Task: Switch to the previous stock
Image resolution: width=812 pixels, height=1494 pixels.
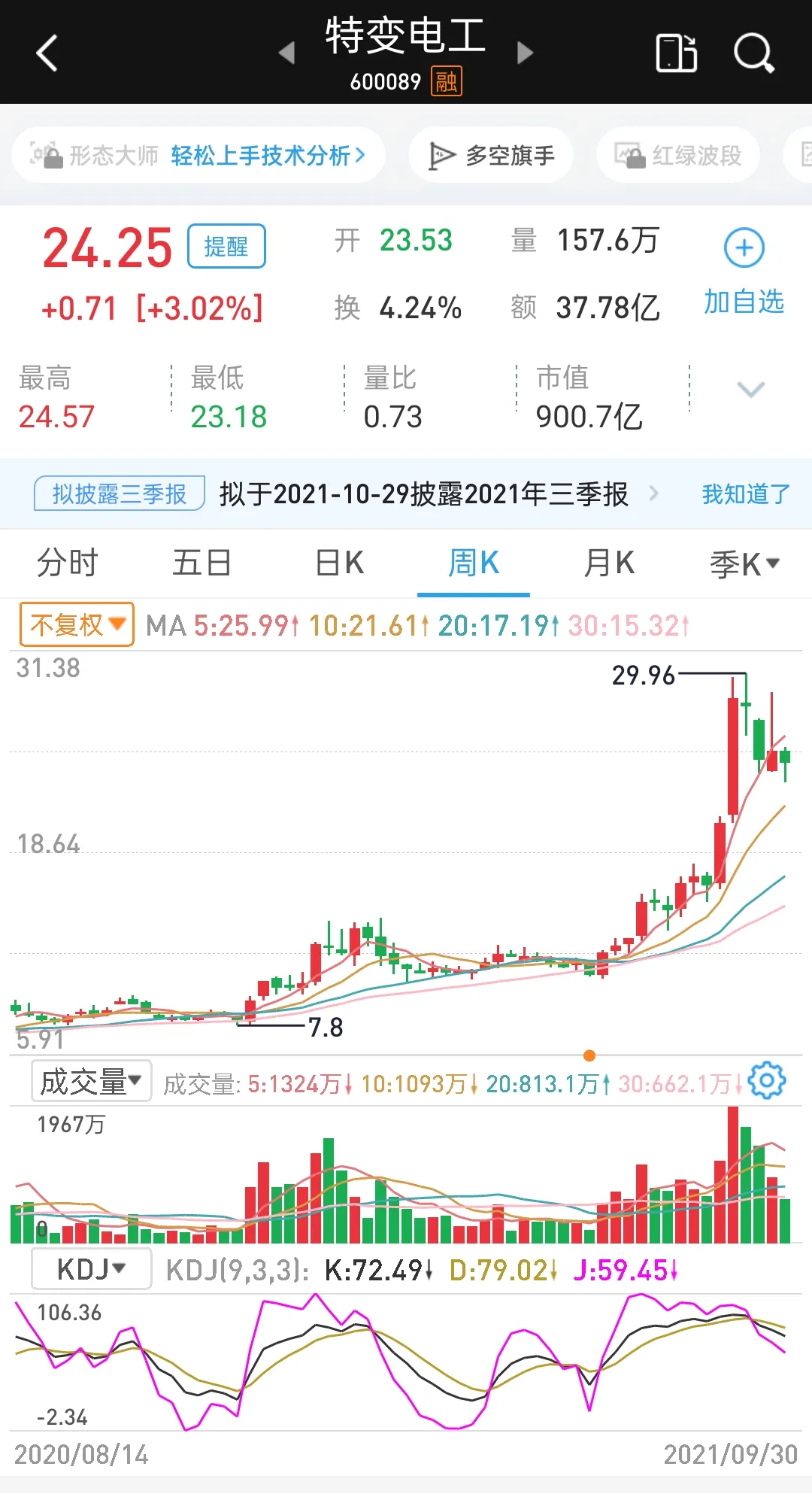Action: [x=286, y=53]
